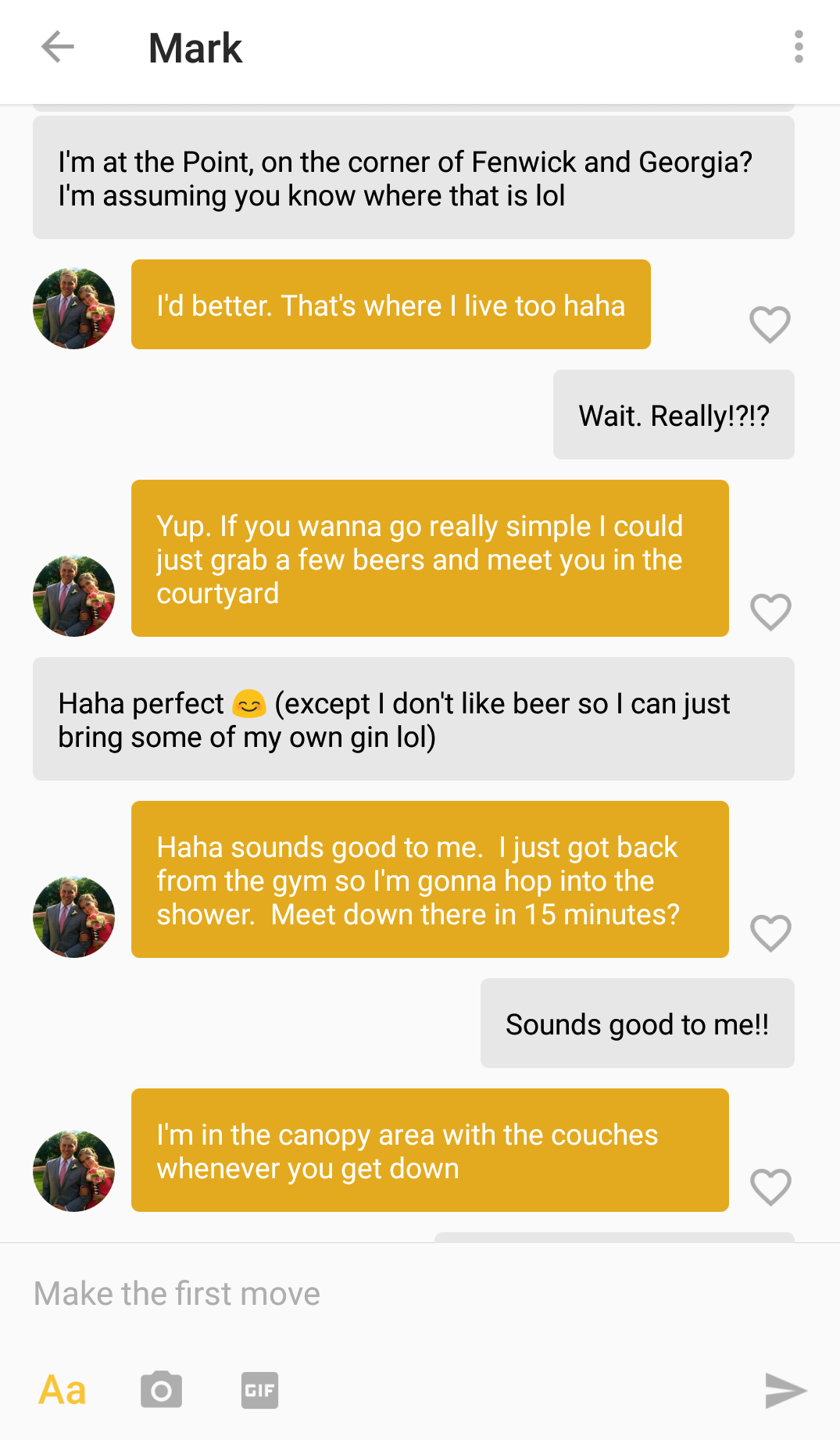This screenshot has width=840, height=1440.
Task: Open the GIF picker
Action: tap(259, 1391)
